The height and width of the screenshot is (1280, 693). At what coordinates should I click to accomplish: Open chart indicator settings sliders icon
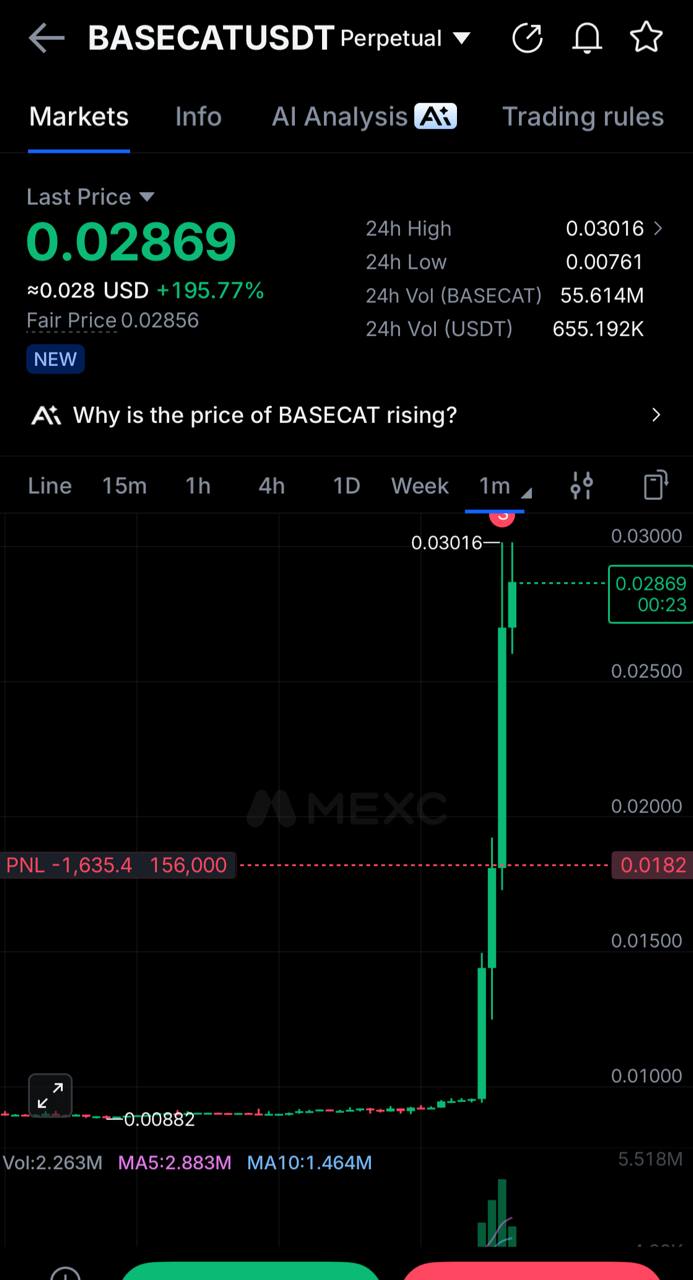(x=582, y=486)
